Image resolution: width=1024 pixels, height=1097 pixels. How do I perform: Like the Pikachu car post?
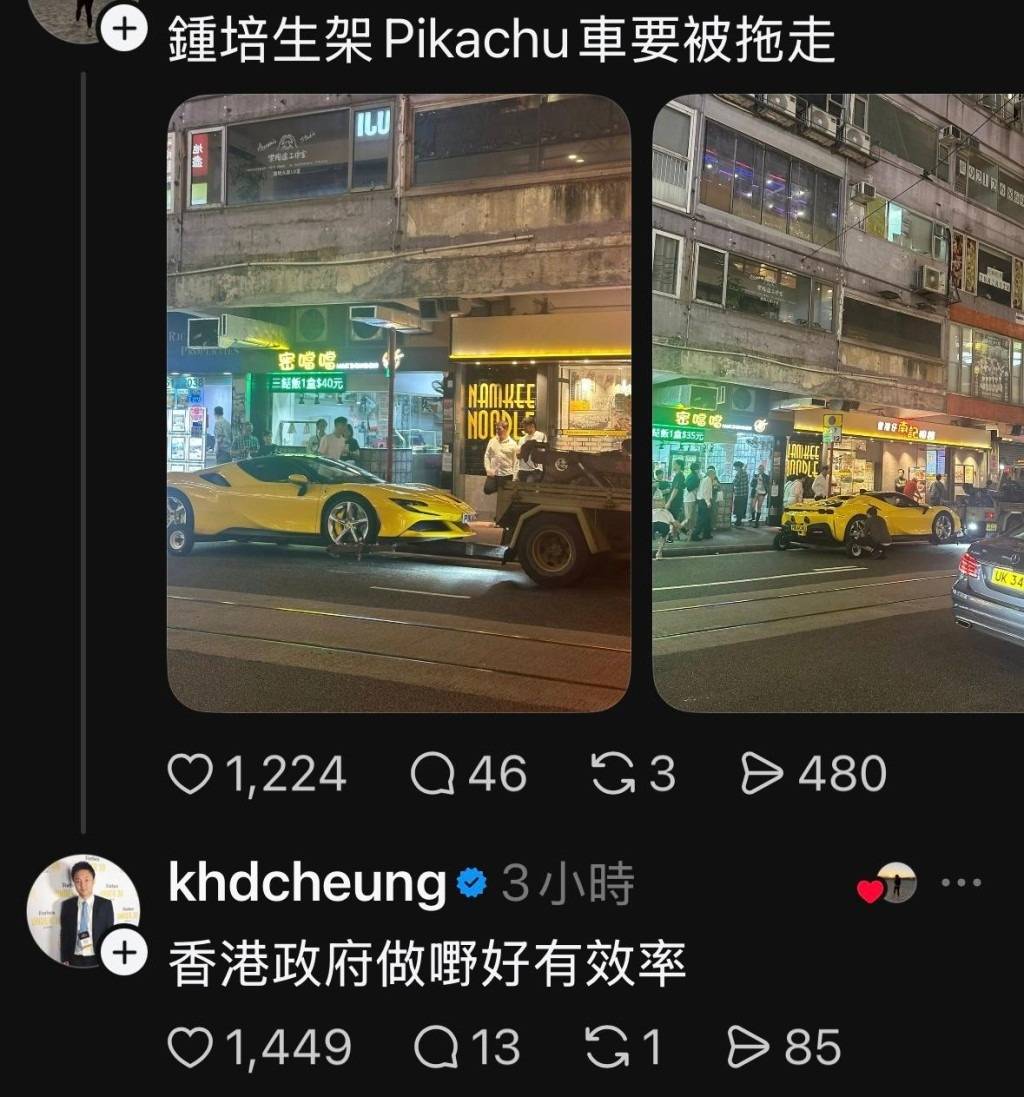[190, 774]
